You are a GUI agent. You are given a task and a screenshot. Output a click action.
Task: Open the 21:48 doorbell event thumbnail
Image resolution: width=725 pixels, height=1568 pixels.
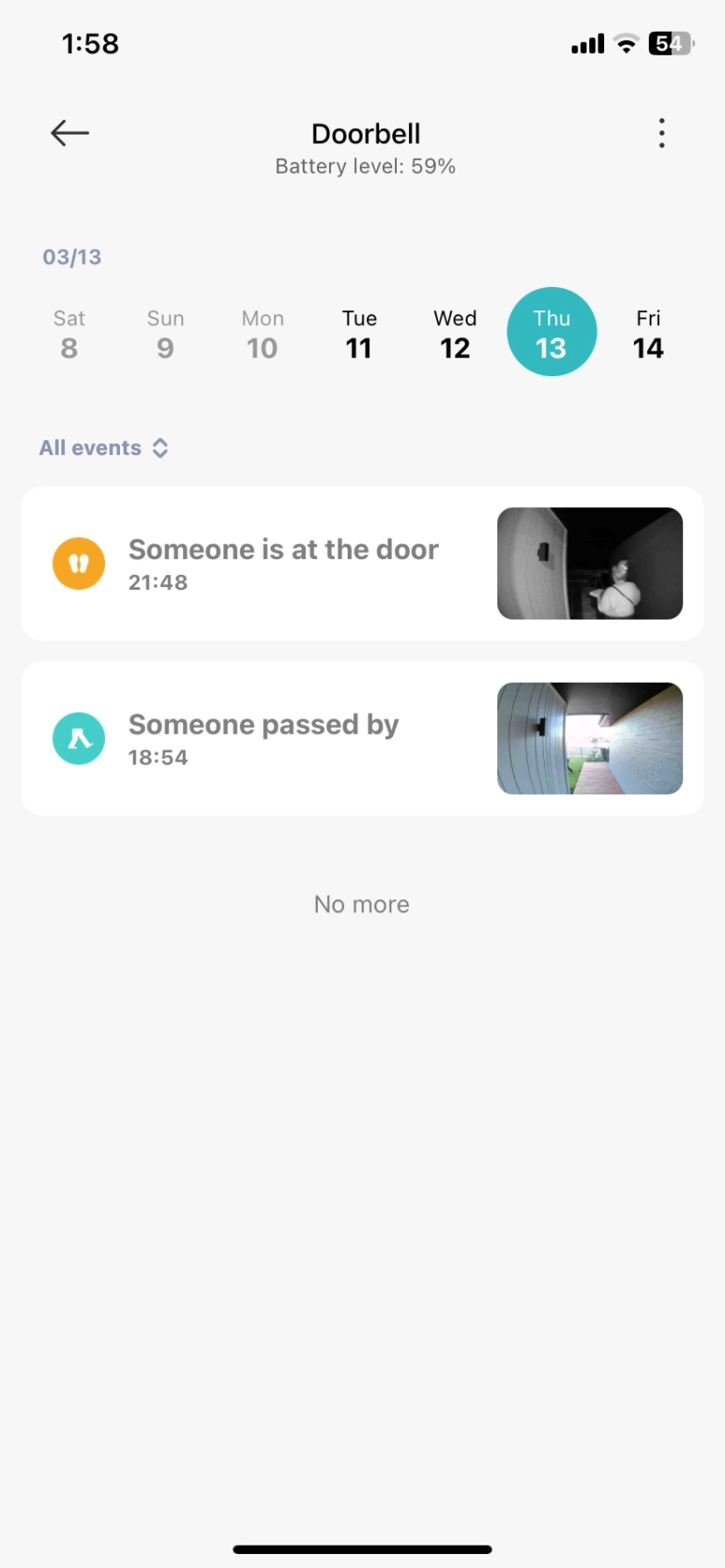589,563
